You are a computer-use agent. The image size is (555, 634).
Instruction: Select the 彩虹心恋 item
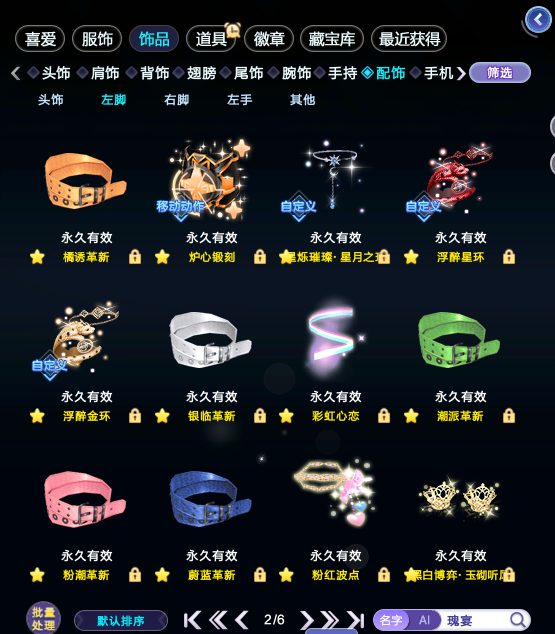click(336, 339)
